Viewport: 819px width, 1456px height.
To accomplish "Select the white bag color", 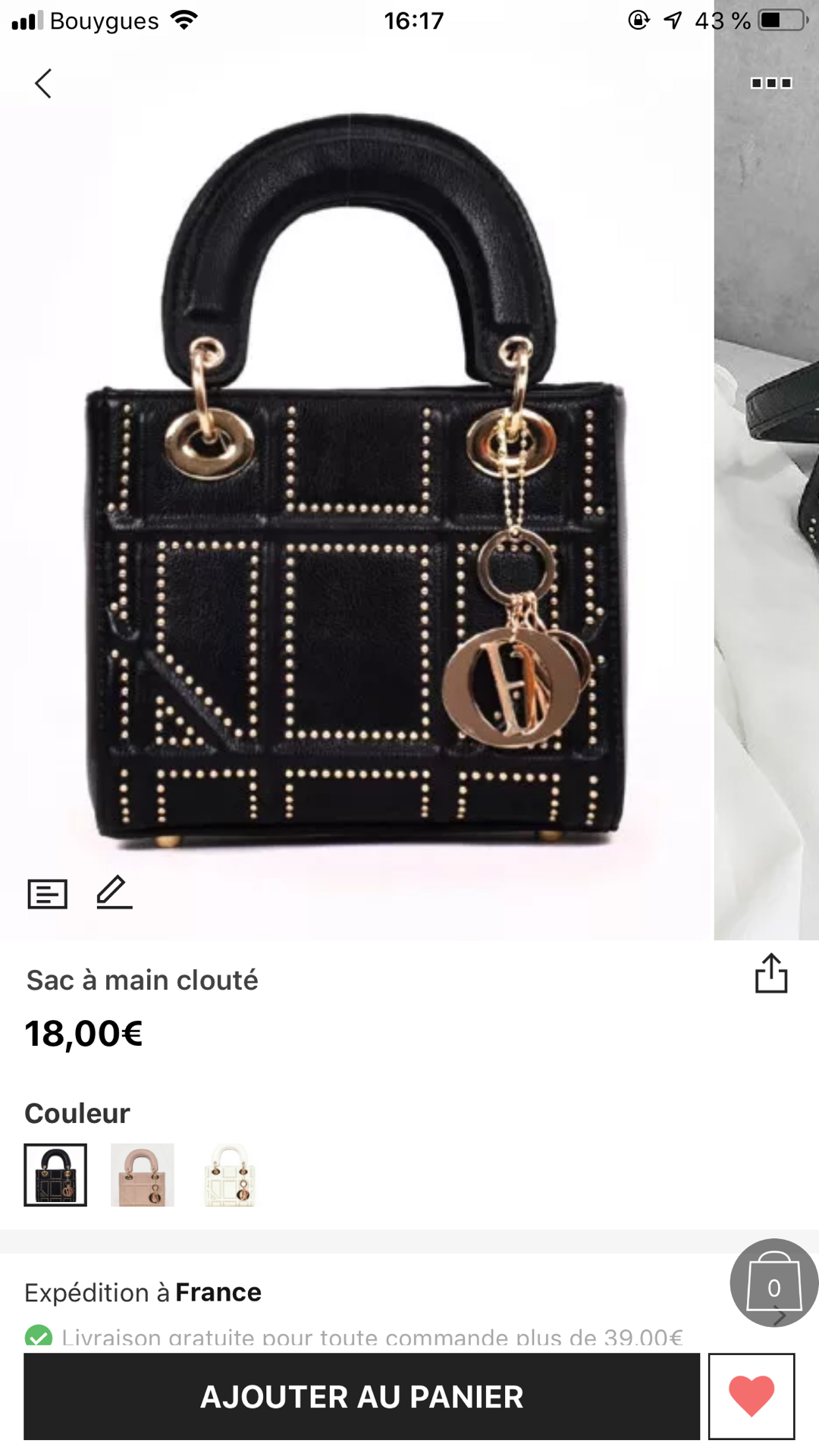I will tap(230, 1175).
